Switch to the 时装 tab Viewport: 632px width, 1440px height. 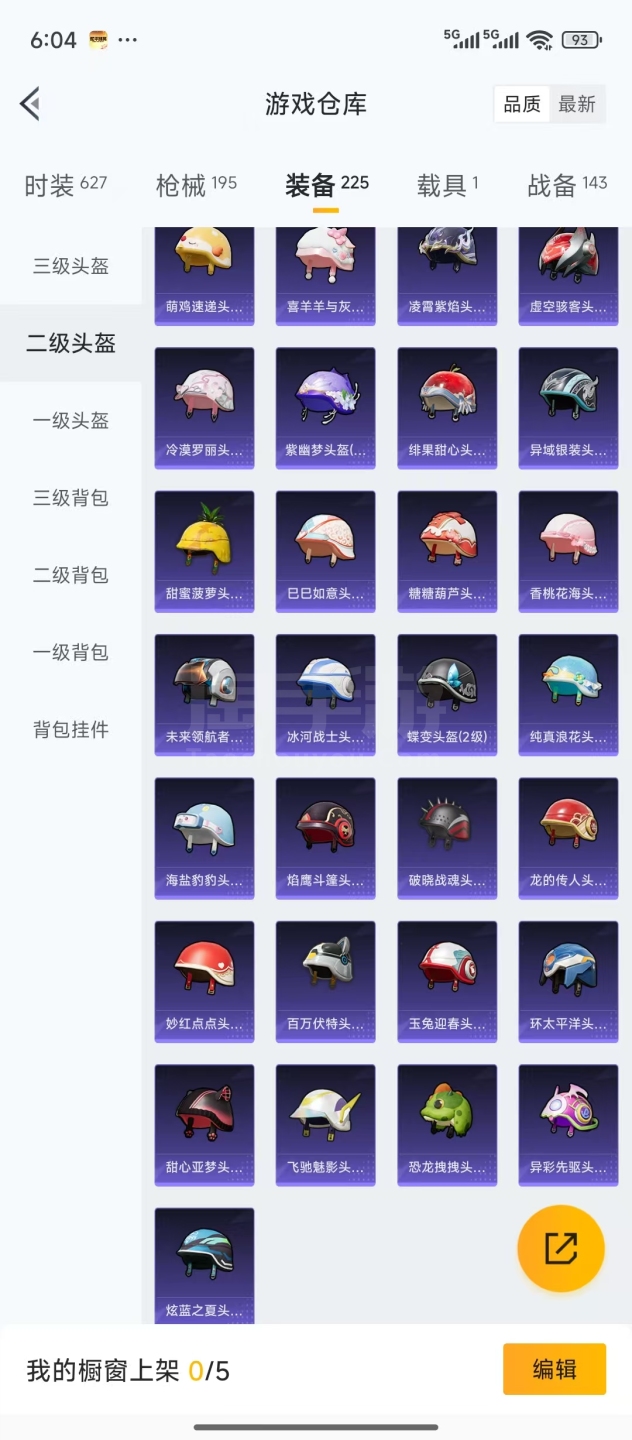pyautogui.click(x=65, y=185)
